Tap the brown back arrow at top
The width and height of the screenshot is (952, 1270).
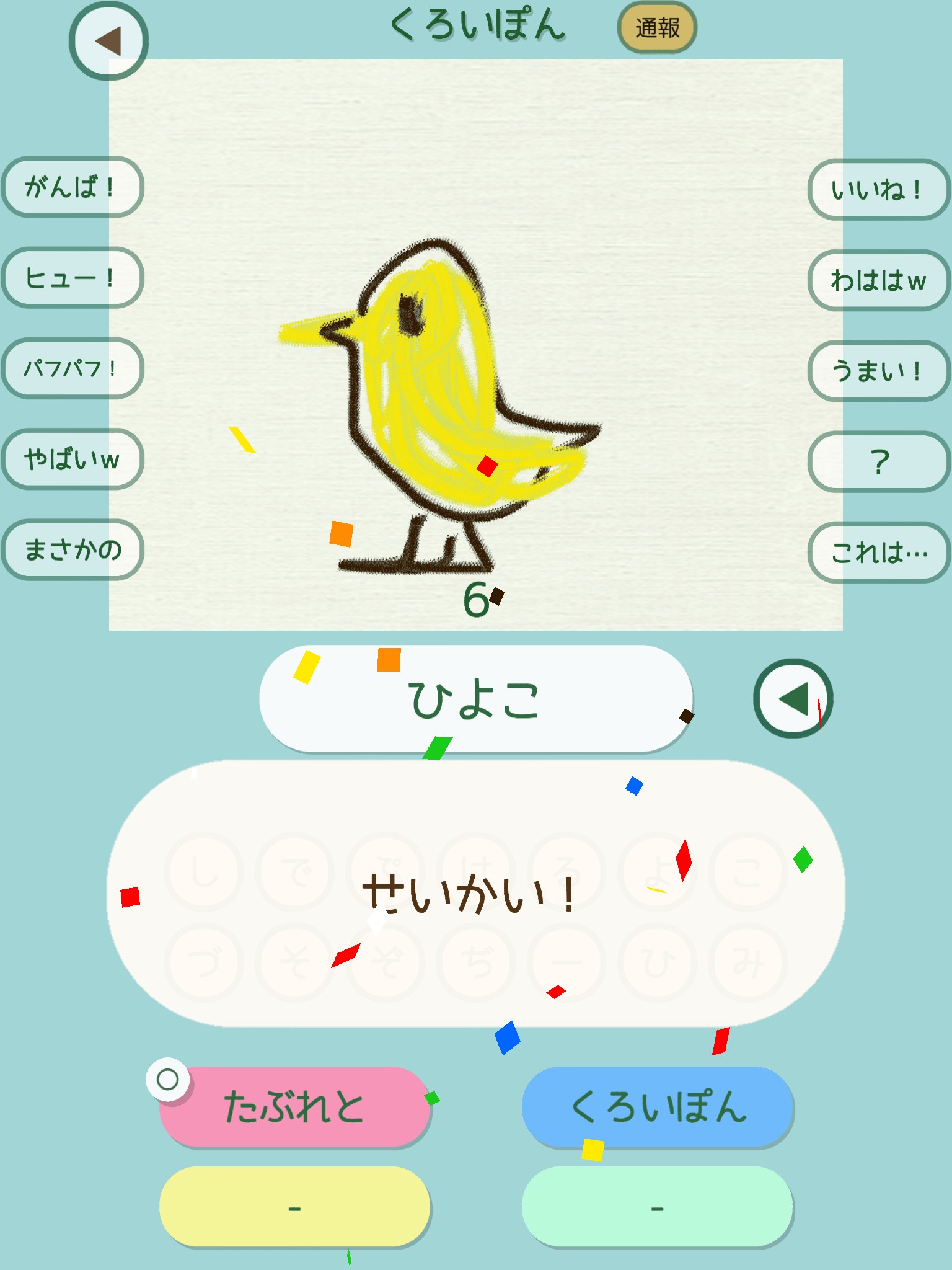click(x=108, y=41)
